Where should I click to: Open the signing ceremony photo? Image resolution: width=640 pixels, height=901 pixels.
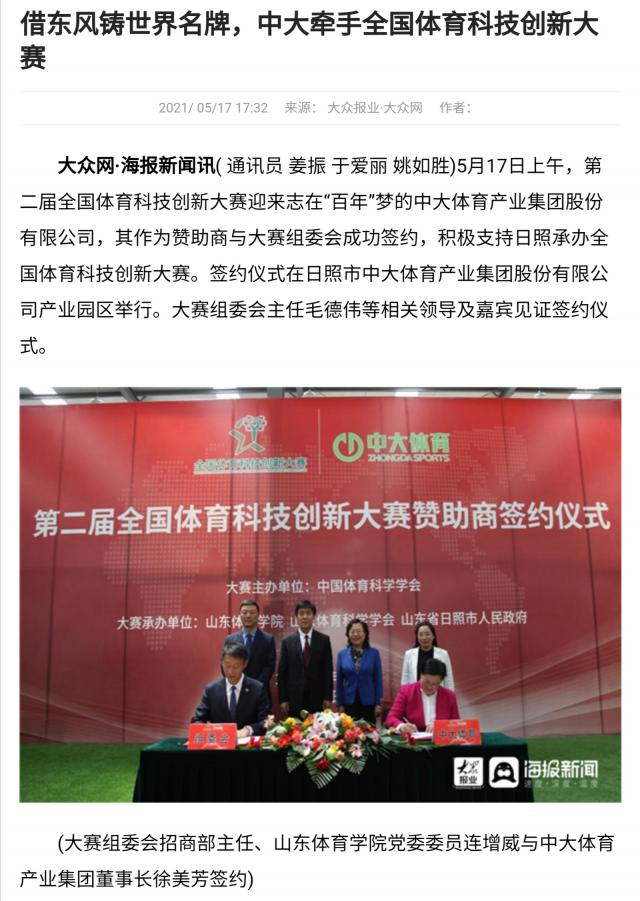pyautogui.click(x=320, y=594)
